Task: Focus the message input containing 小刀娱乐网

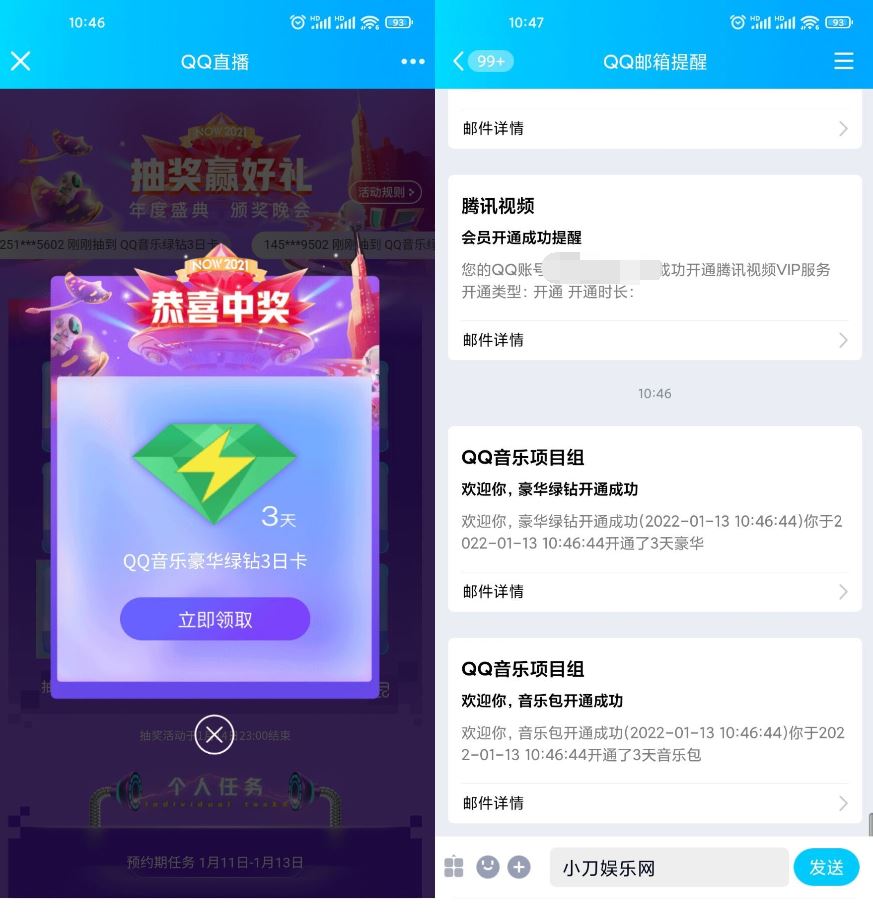Action: click(x=668, y=867)
